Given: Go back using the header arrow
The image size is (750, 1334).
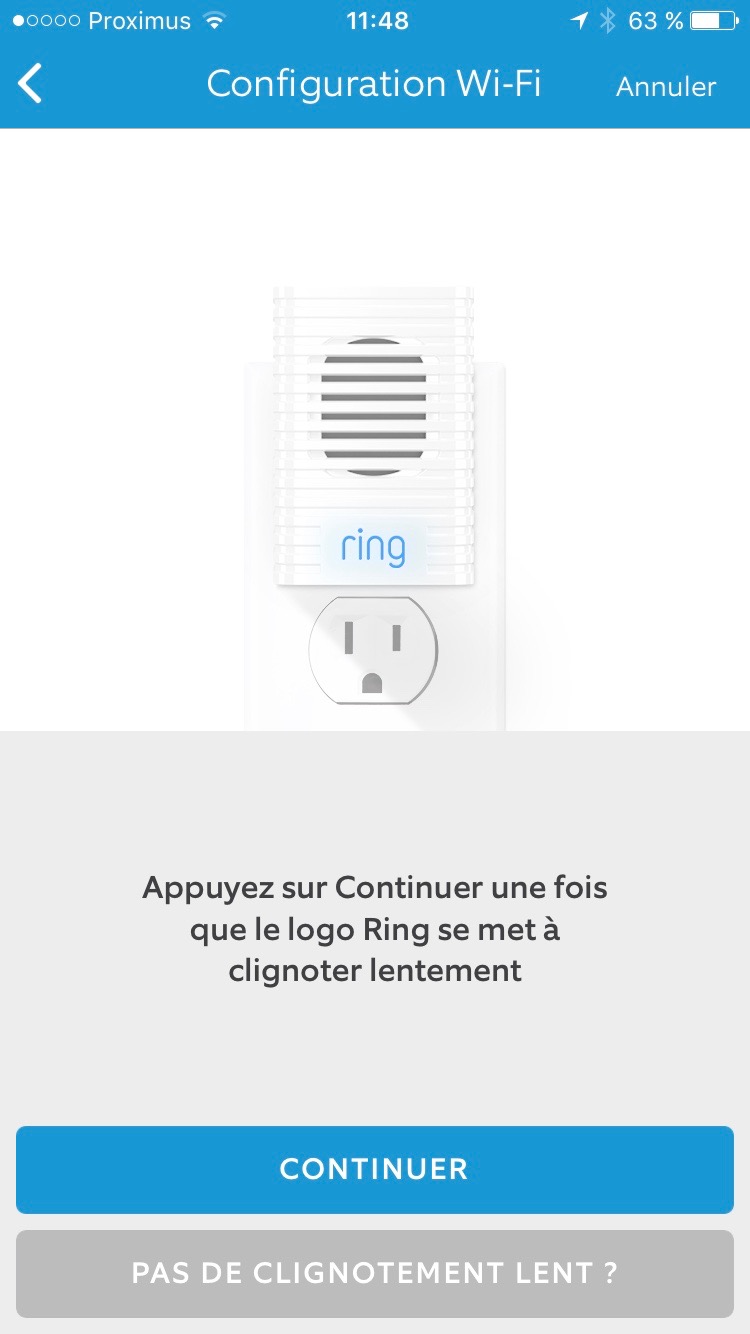Looking at the screenshot, I should [x=31, y=84].
